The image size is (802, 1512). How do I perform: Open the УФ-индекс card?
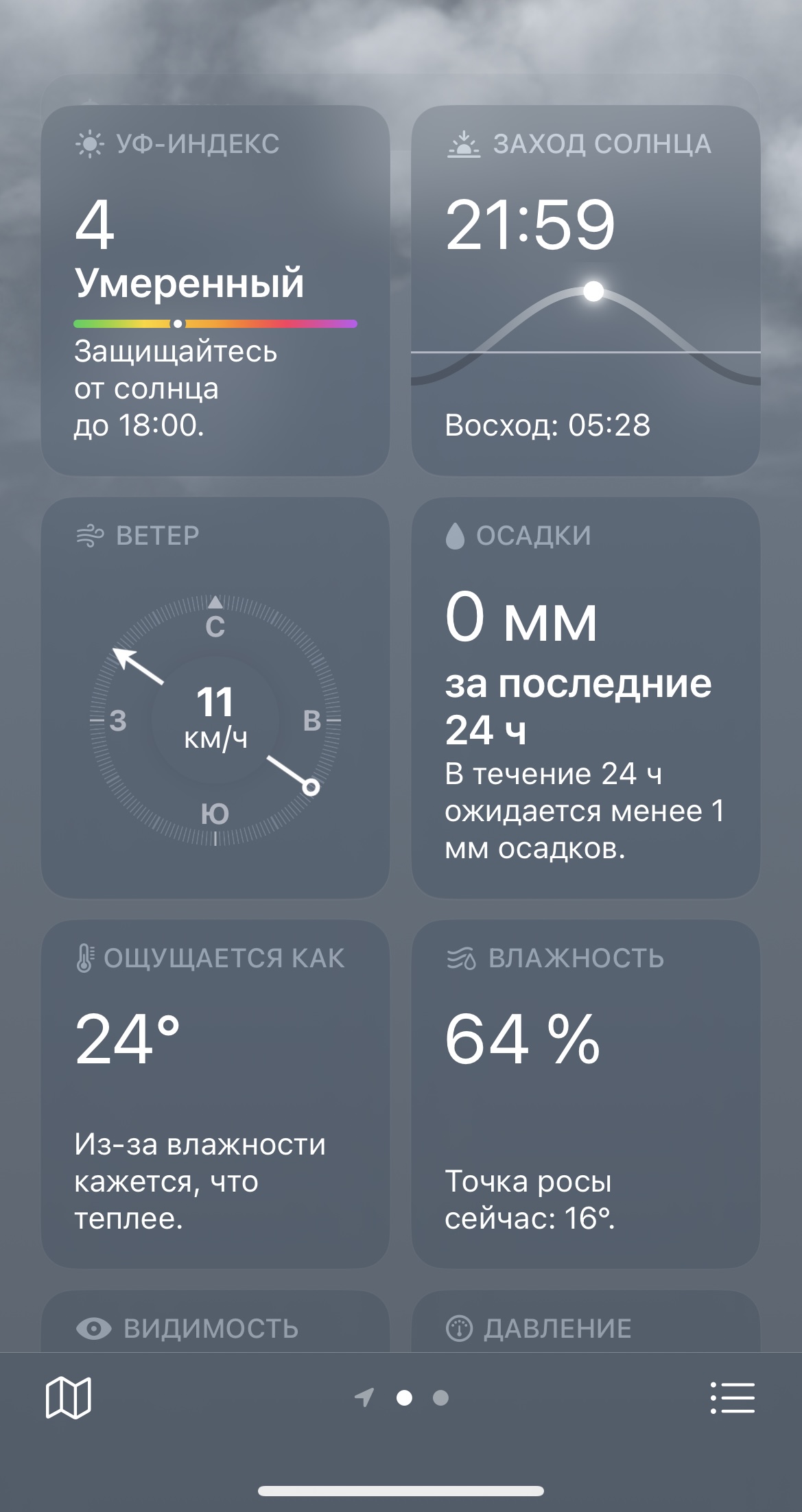[215, 290]
